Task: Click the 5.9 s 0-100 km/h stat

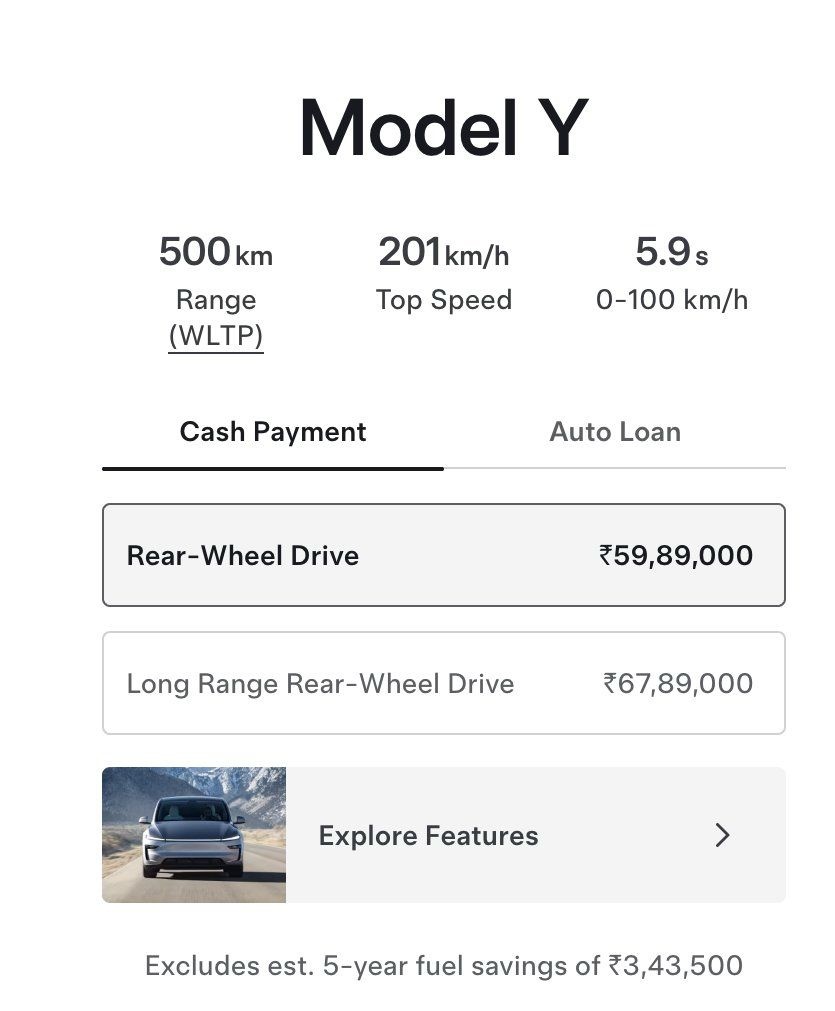Action: point(671,253)
